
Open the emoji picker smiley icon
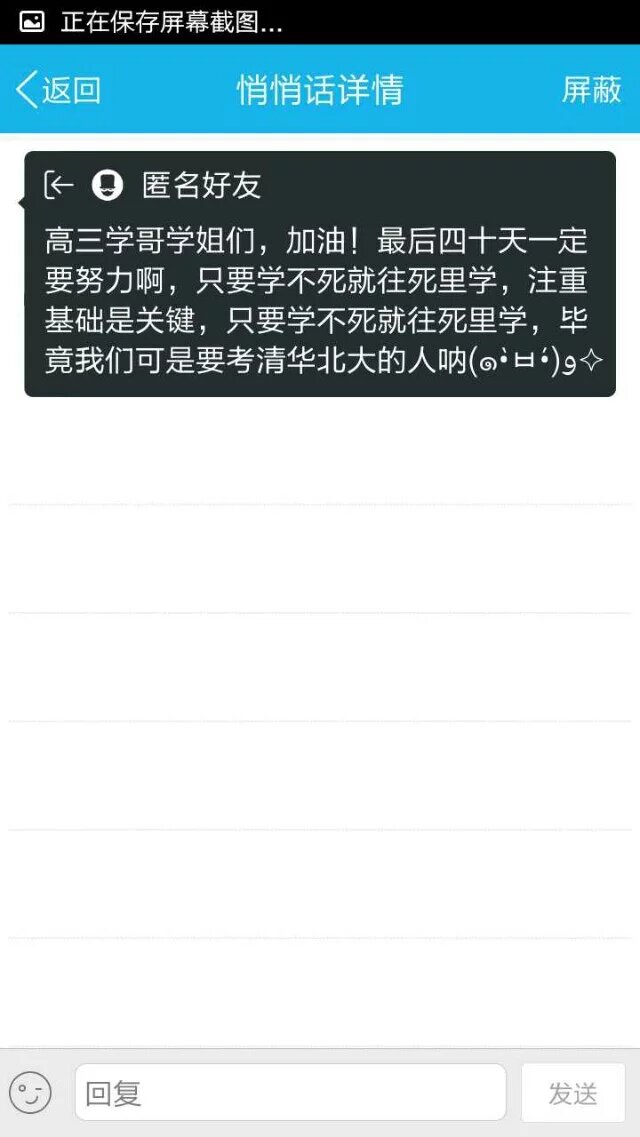coord(30,1092)
